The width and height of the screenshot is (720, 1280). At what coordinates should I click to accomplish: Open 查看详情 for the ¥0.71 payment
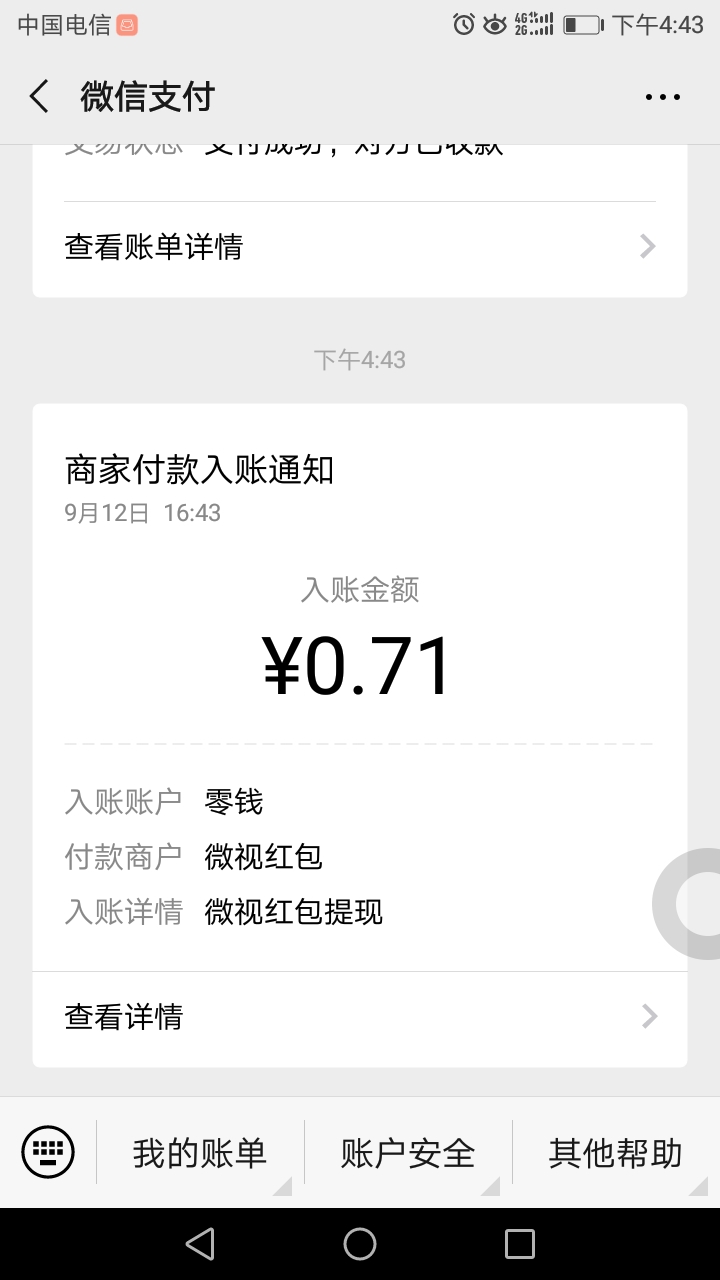pyautogui.click(x=360, y=1017)
